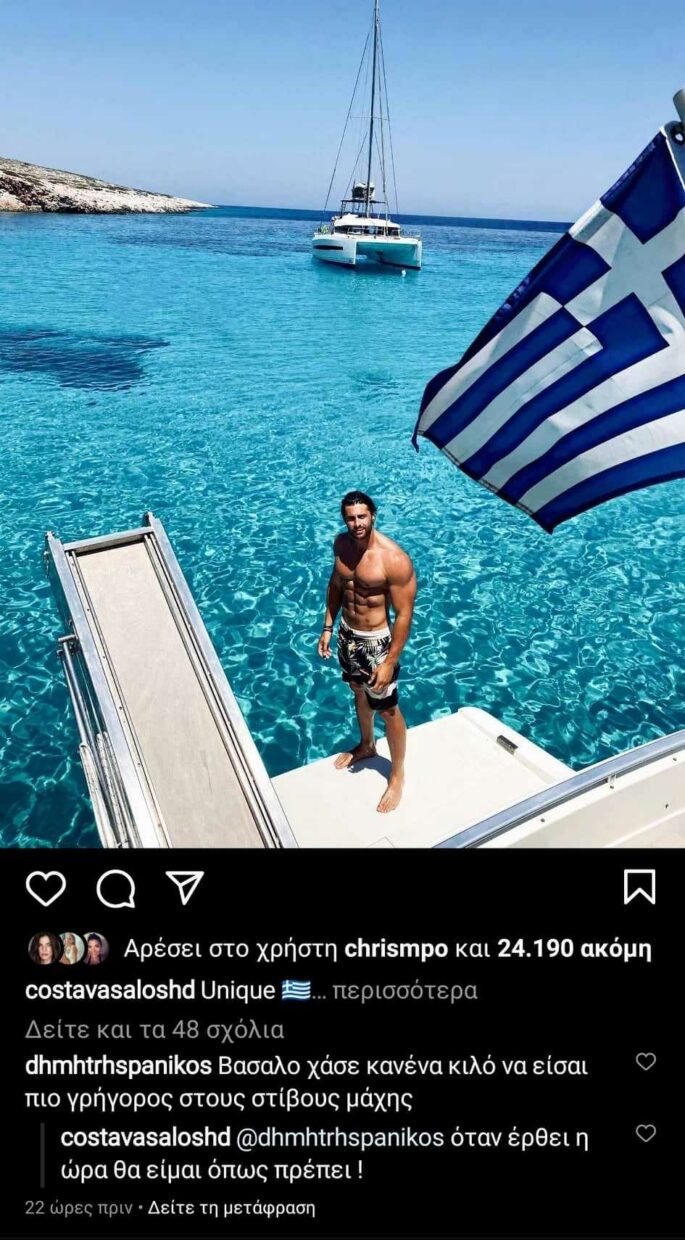Screen dimensions: 685x1240
Task: Open the comment bubble icon
Action: (x=116, y=888)
